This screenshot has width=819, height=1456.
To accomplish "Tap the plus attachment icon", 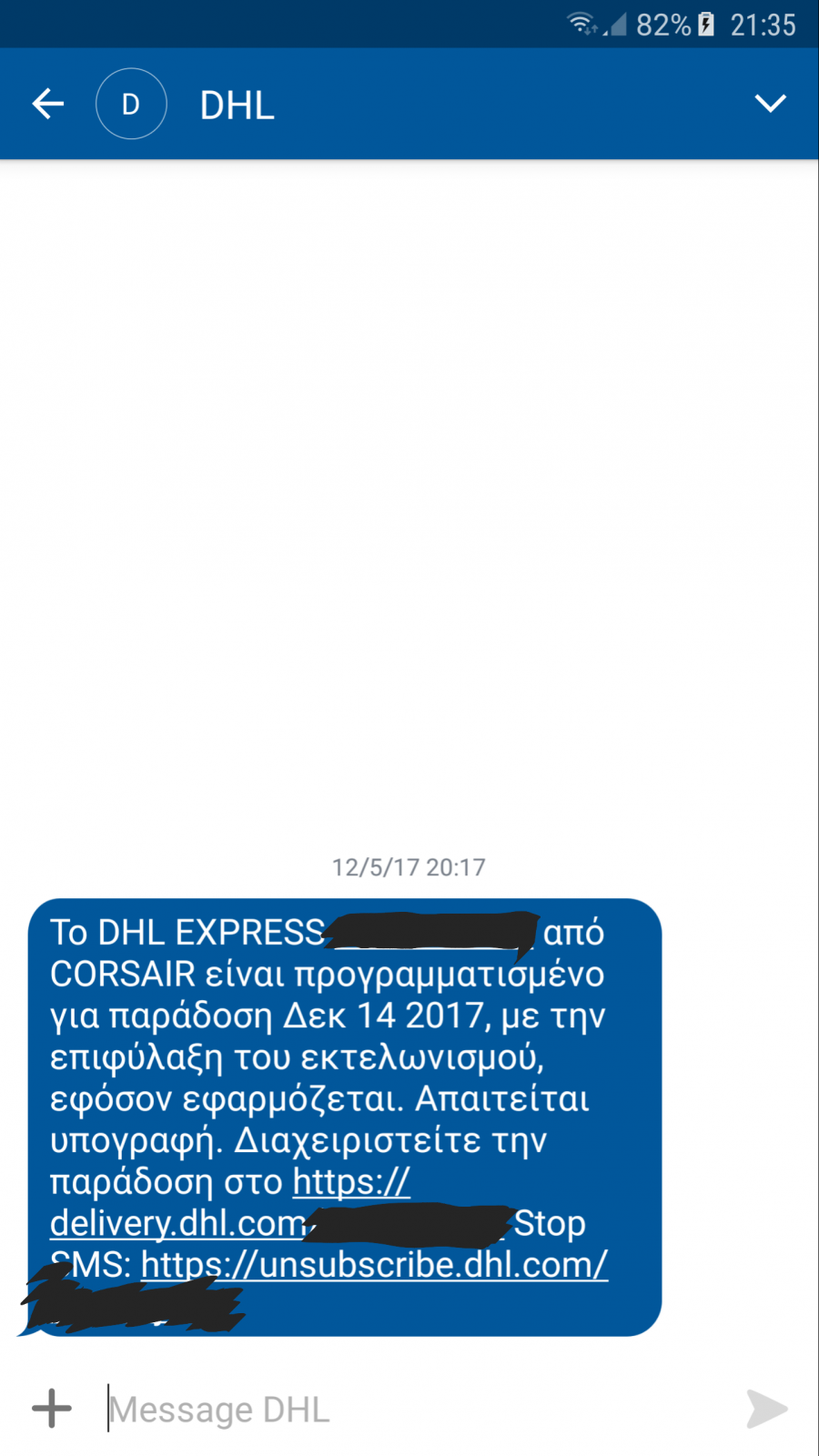I will coord(52,1409).
